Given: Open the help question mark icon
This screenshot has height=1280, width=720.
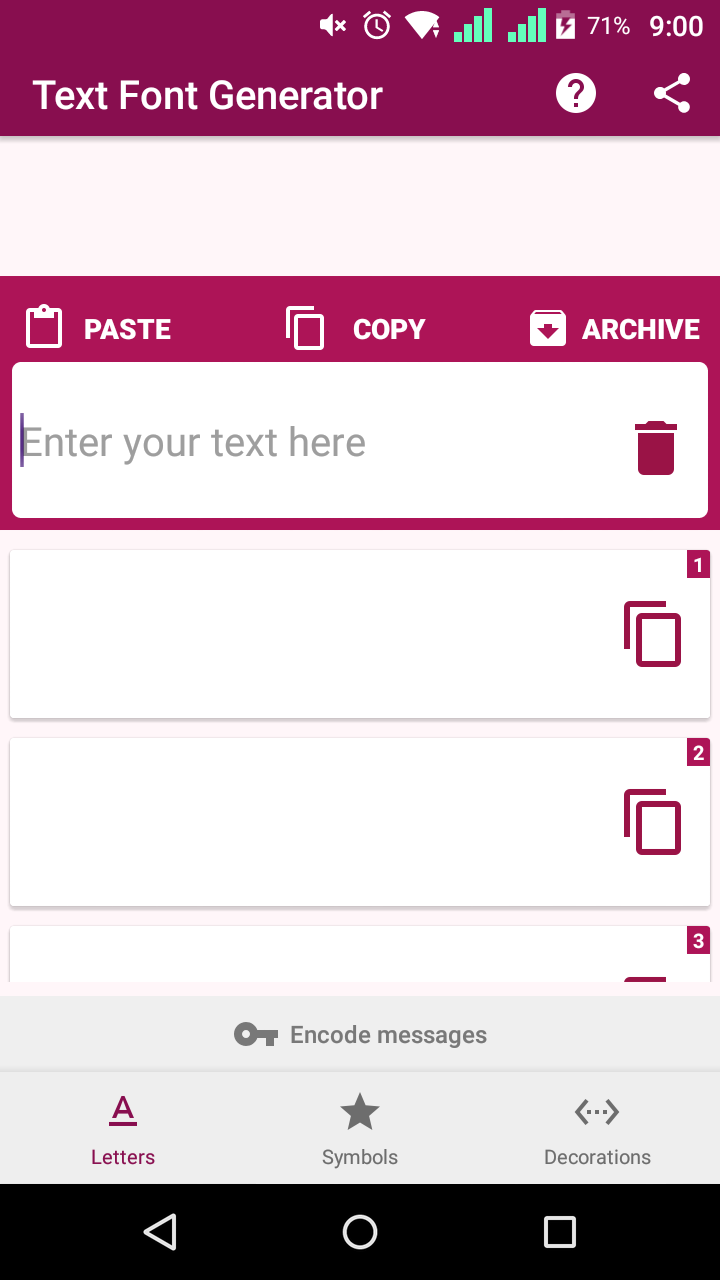Looking at the screenshot, I should point(576,95).
